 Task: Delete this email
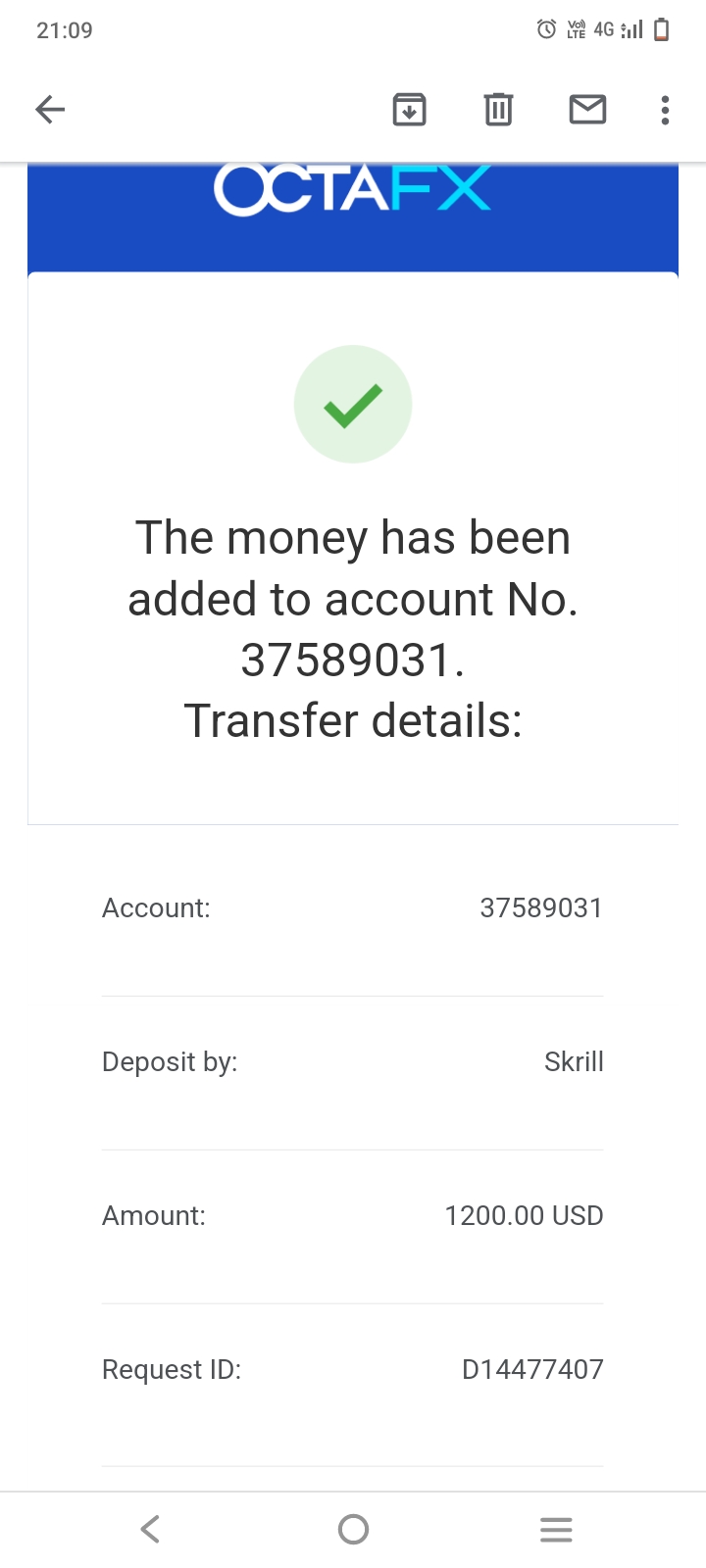point(498,109)
